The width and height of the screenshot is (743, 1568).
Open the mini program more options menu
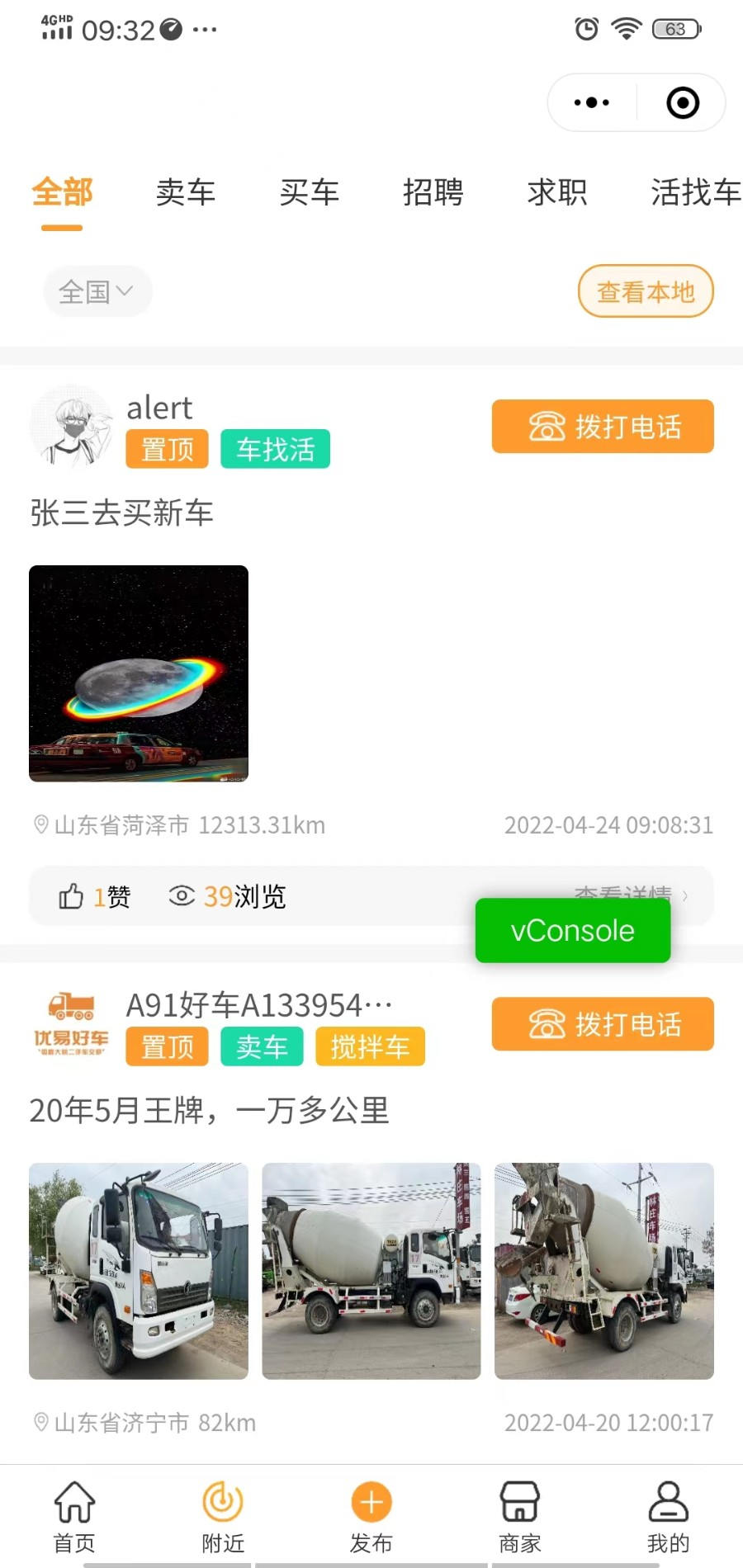click(592, 103)
